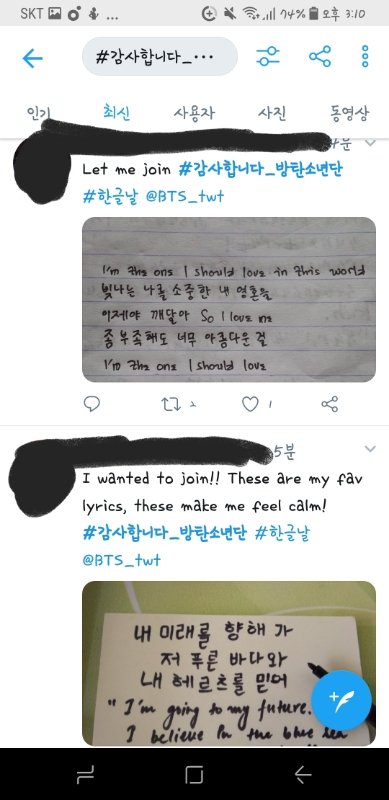This screenshot has width=389, height=800.
Task: Switch to the 인기 tab
Action: (38, 112)
